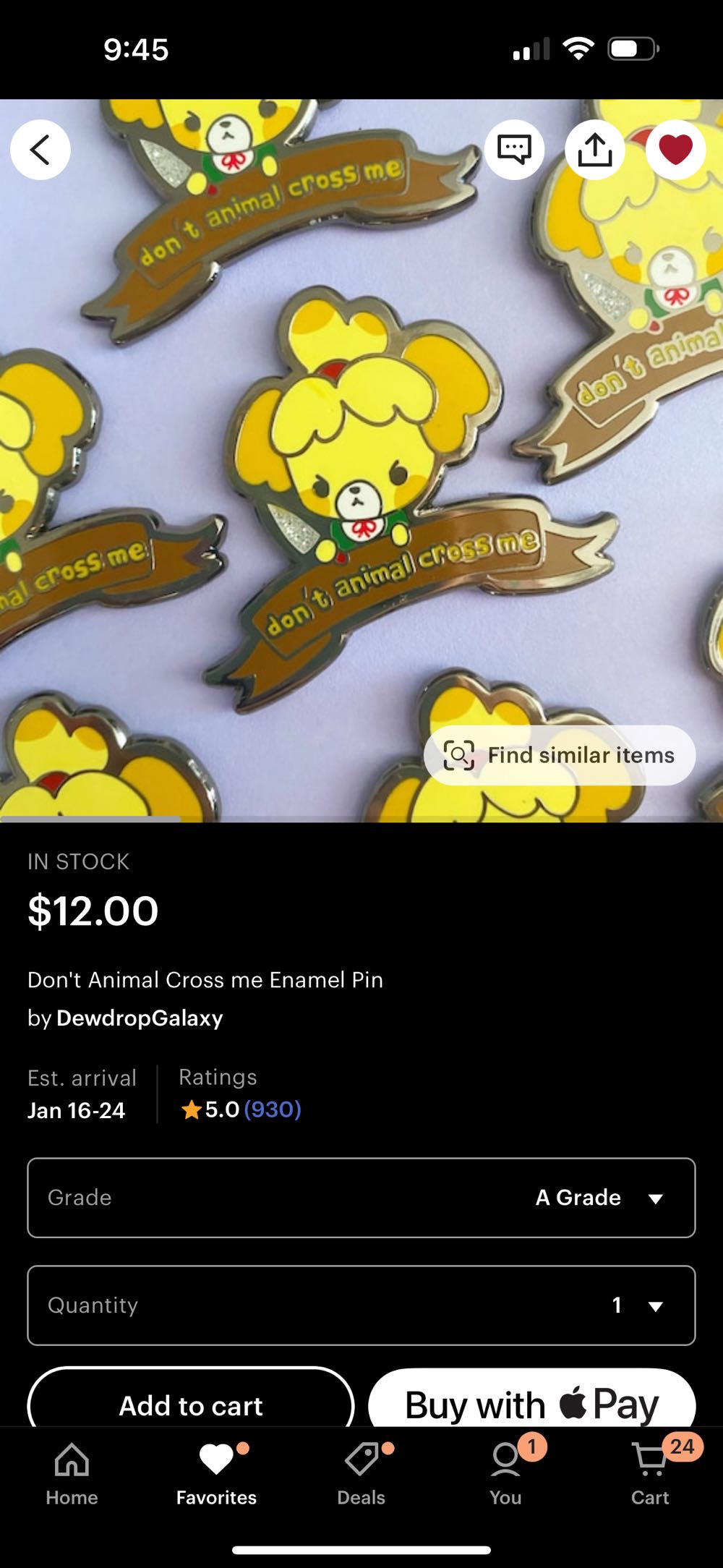Go back to the previous screen
Image resolution: width=723 pixels, height=1568 pixels.
click(40, 150)
